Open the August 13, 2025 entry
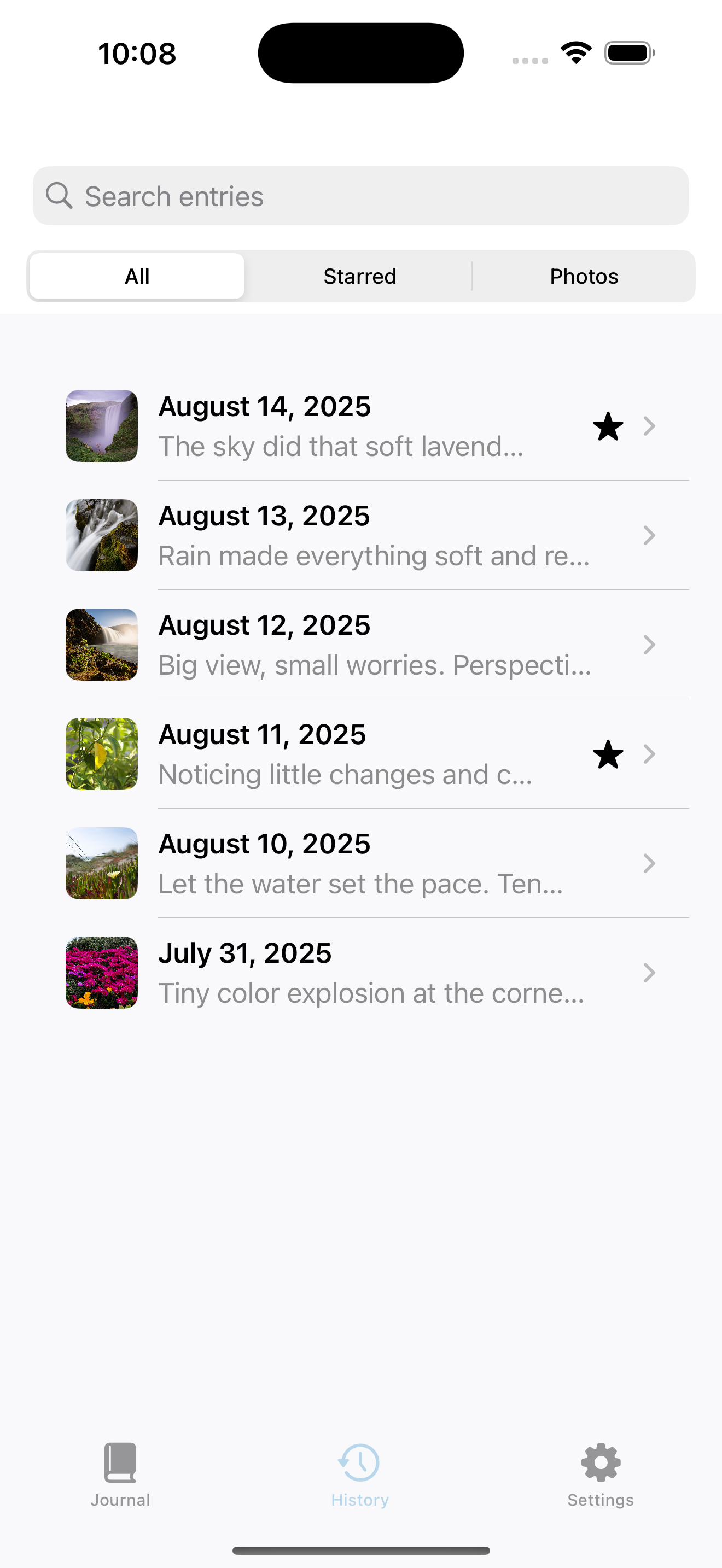The height and width of the screenshot is (1568, 722). click(360, 536)
